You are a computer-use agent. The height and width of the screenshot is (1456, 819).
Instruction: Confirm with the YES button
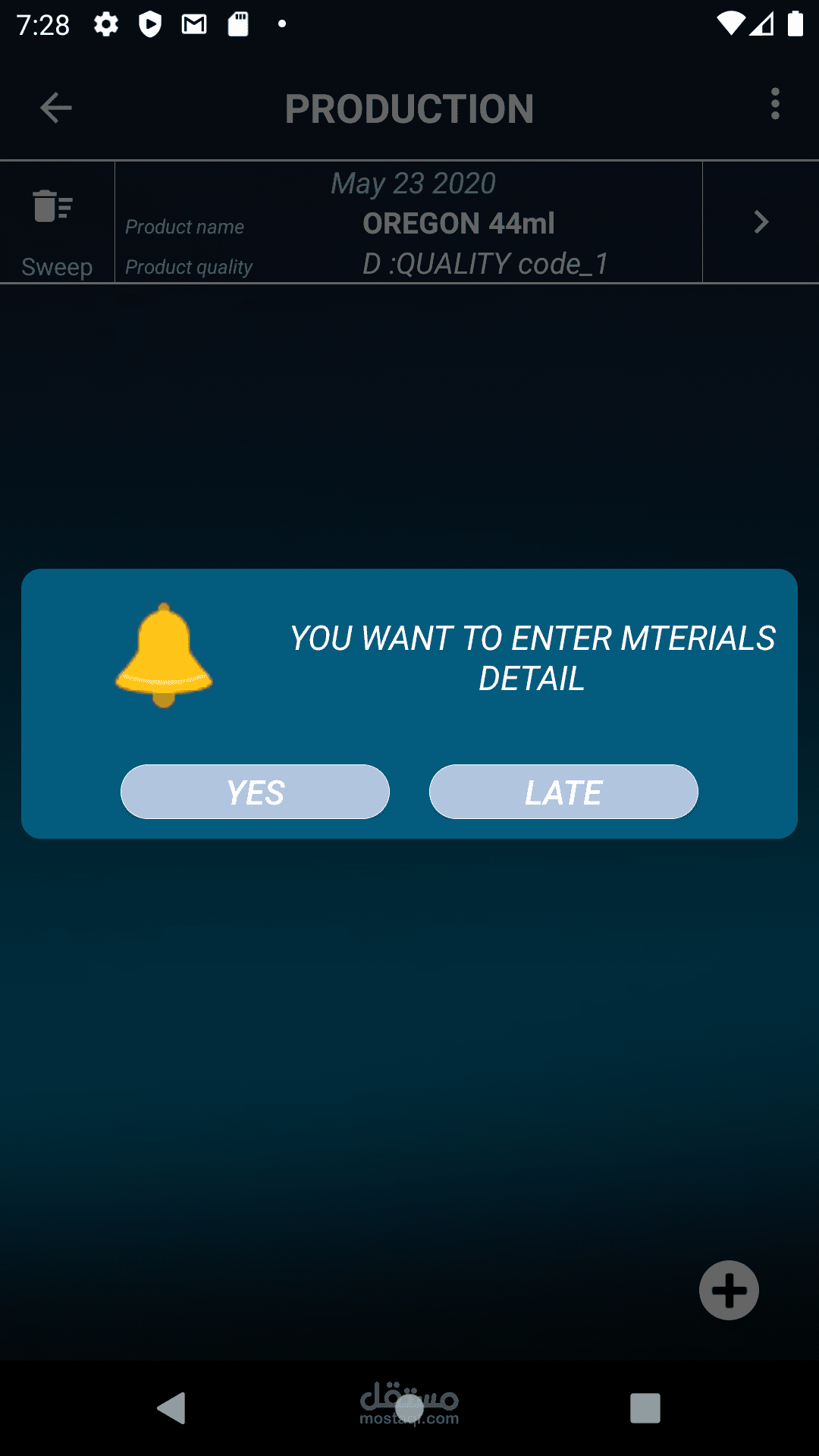[255, 792]
